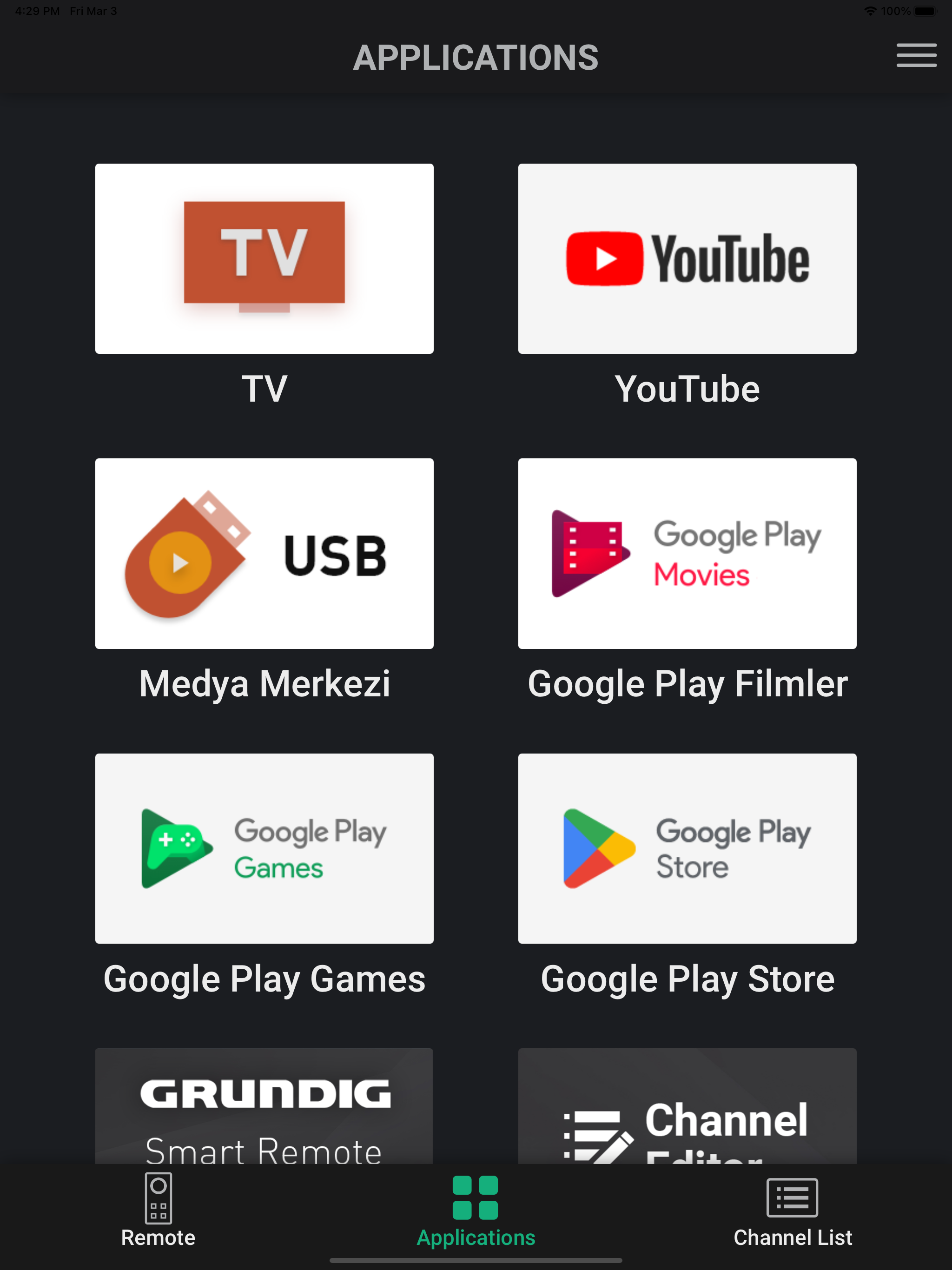The height and width of the screenshot is (1270, 952).
Task: Open Google Play Filmler
Action: pos(687,553)
